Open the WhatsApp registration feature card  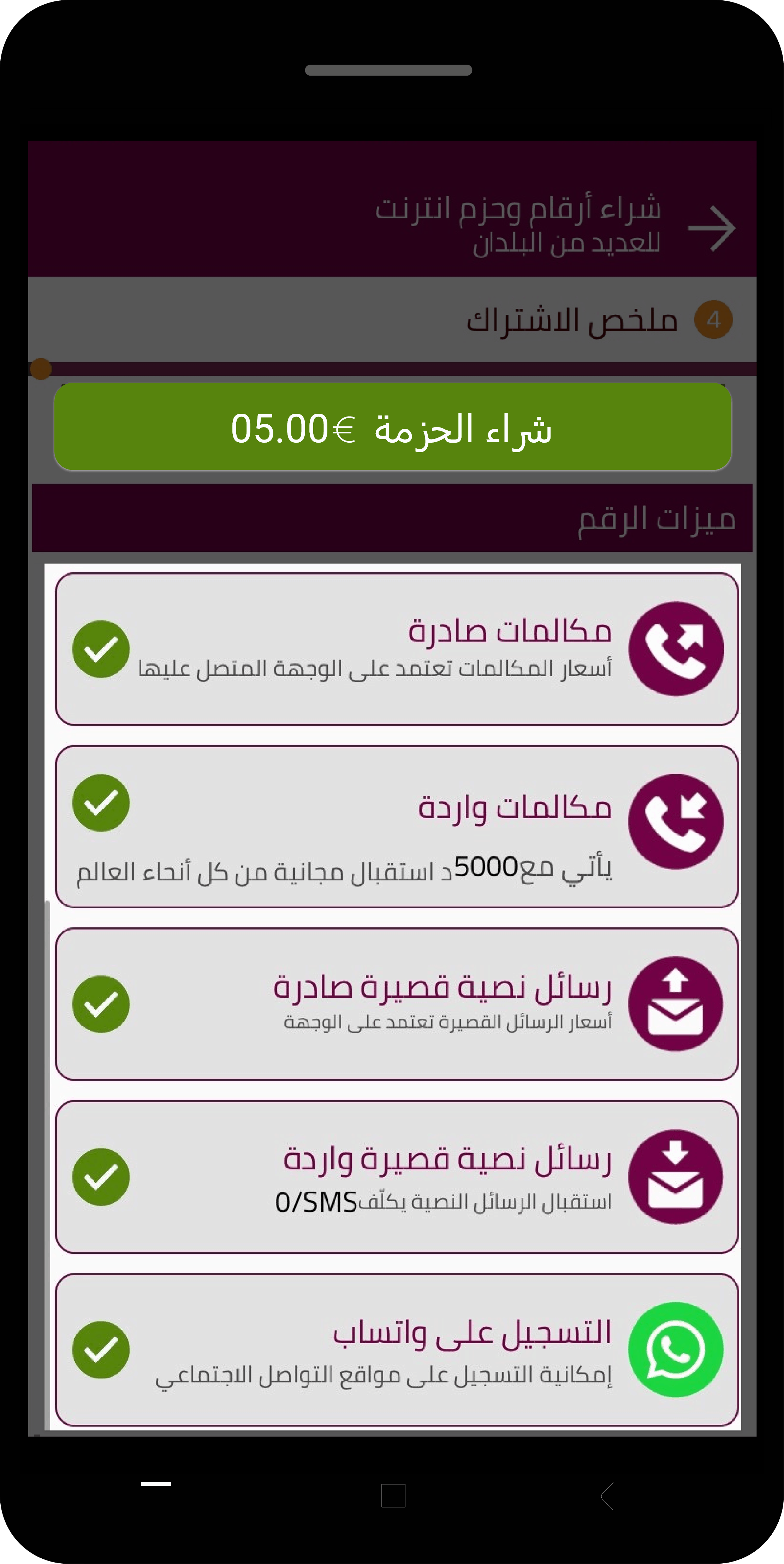click(397, 1349)
